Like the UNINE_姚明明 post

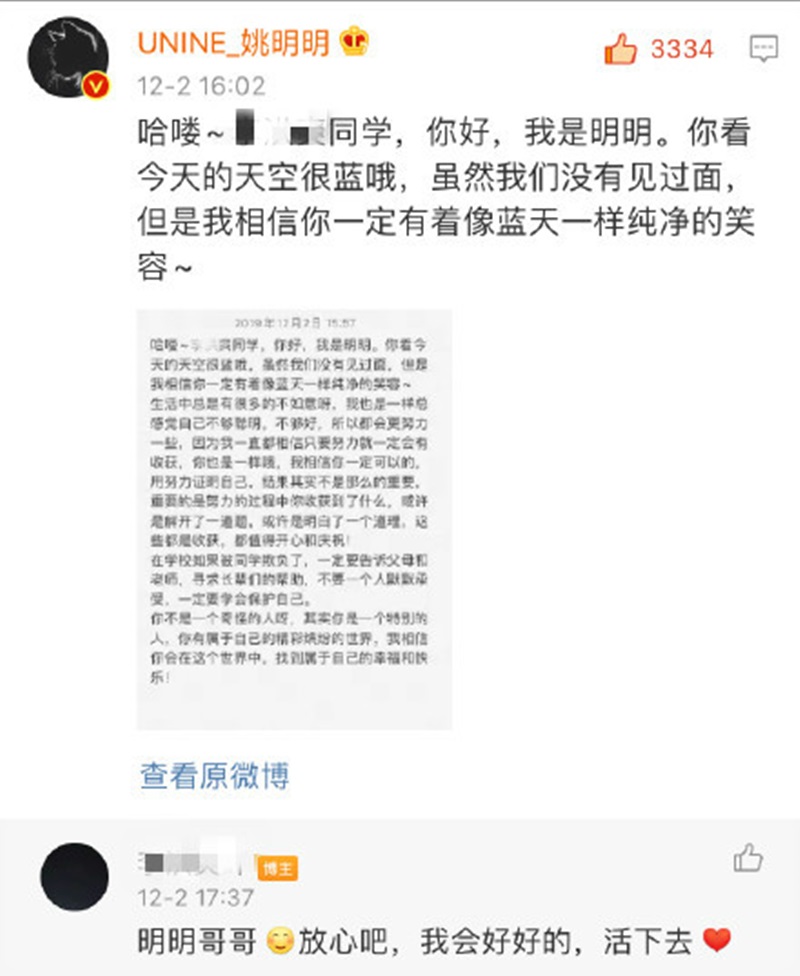(x=622, y=47)
